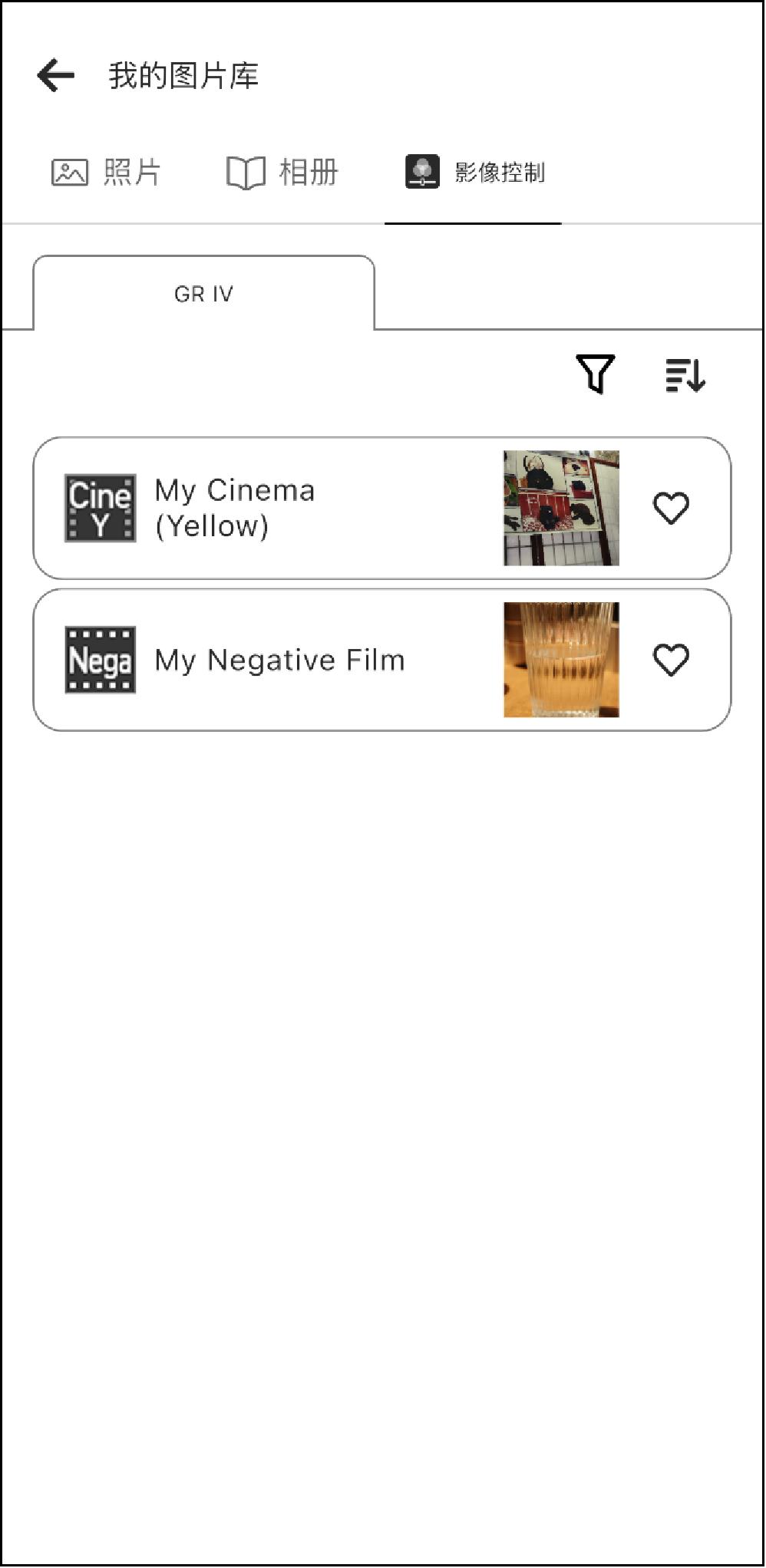Click the sort order icon
The width and height of the screenshot is (766, 1568).
(685, 375)
